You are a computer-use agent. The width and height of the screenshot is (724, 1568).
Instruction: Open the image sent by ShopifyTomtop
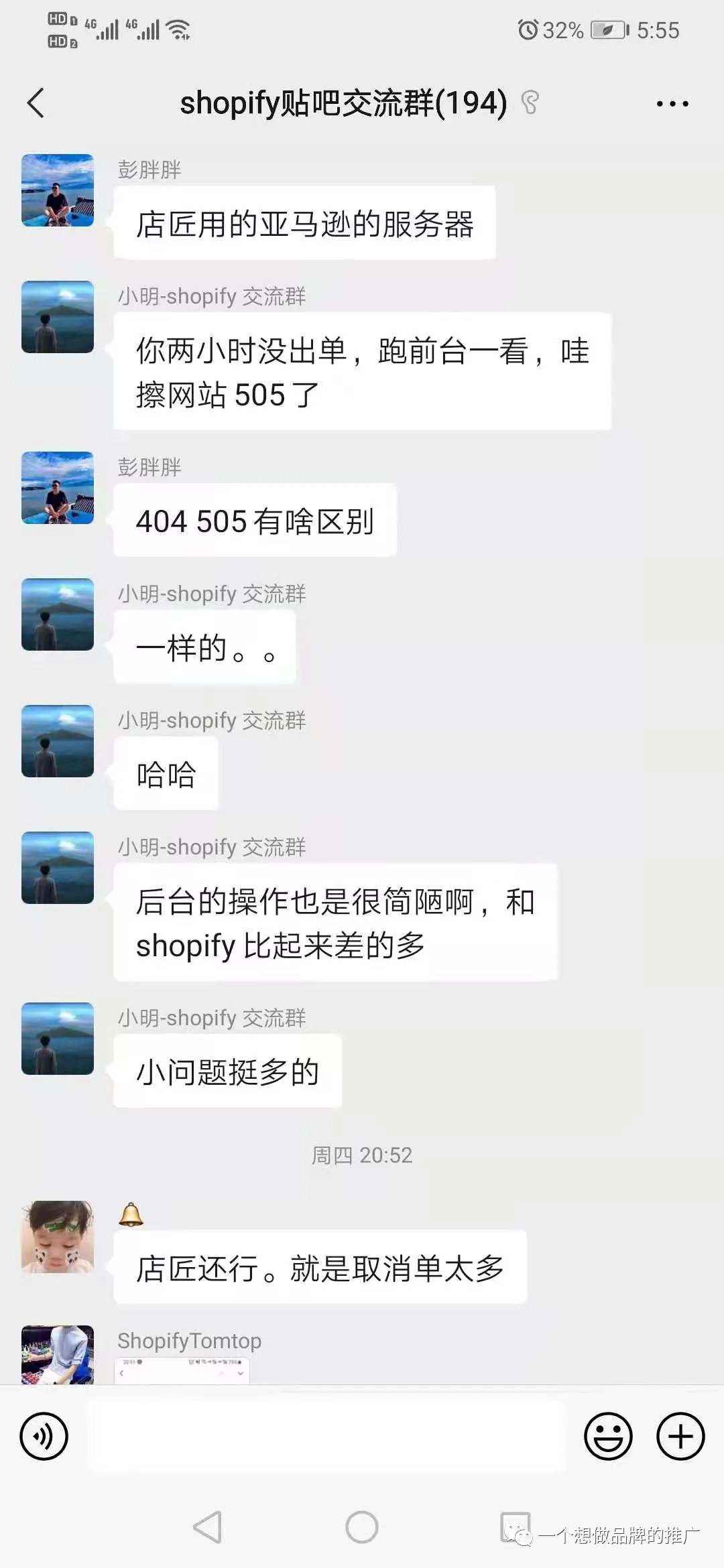tap(182, 1370)
